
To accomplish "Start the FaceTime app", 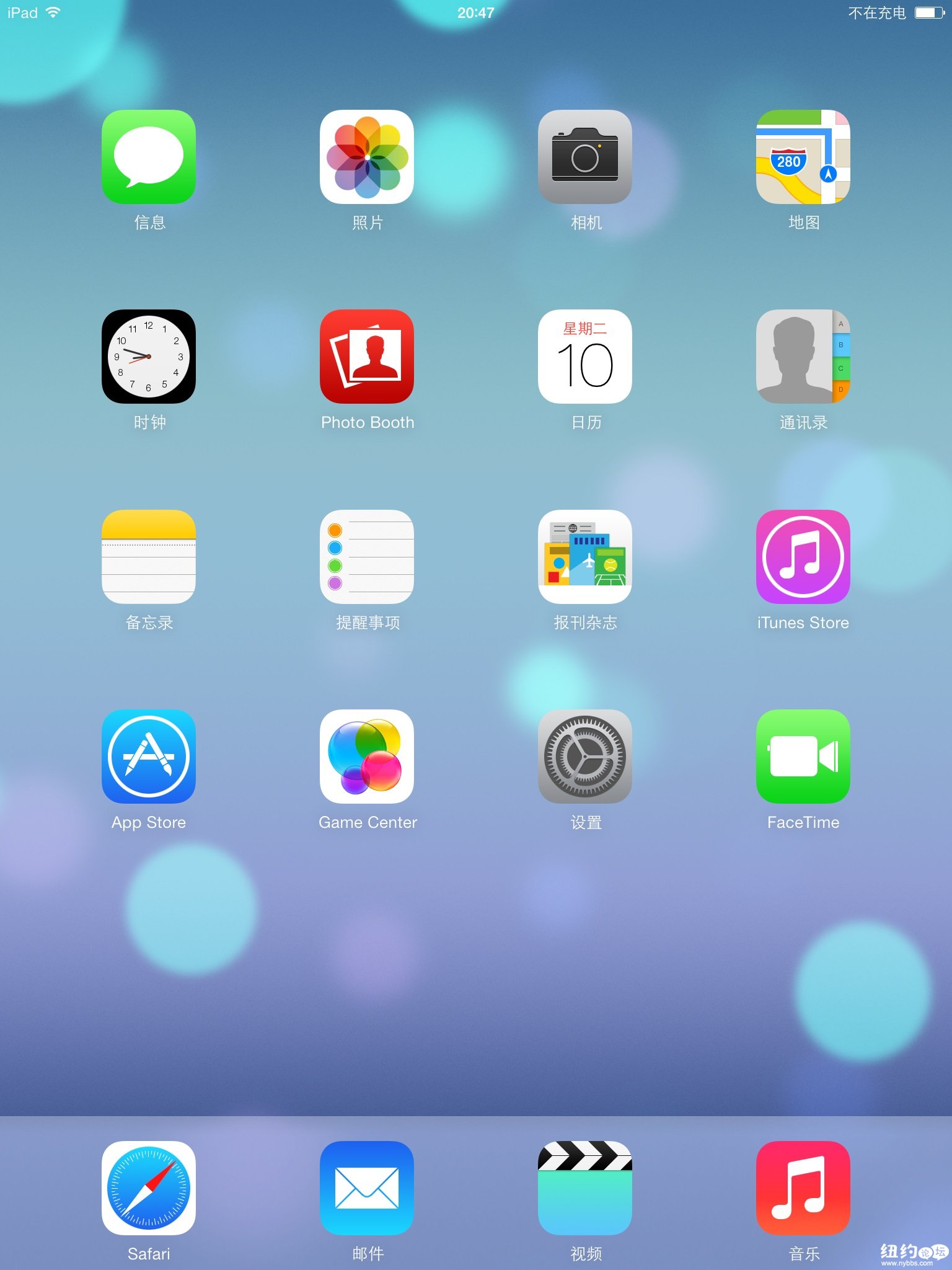I will click(803, 756).
